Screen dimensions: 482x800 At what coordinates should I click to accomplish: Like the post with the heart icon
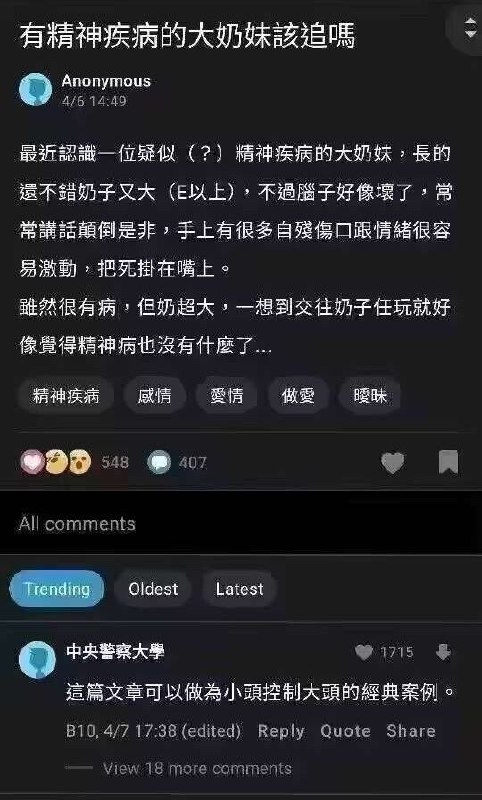[x=393, y=462]
